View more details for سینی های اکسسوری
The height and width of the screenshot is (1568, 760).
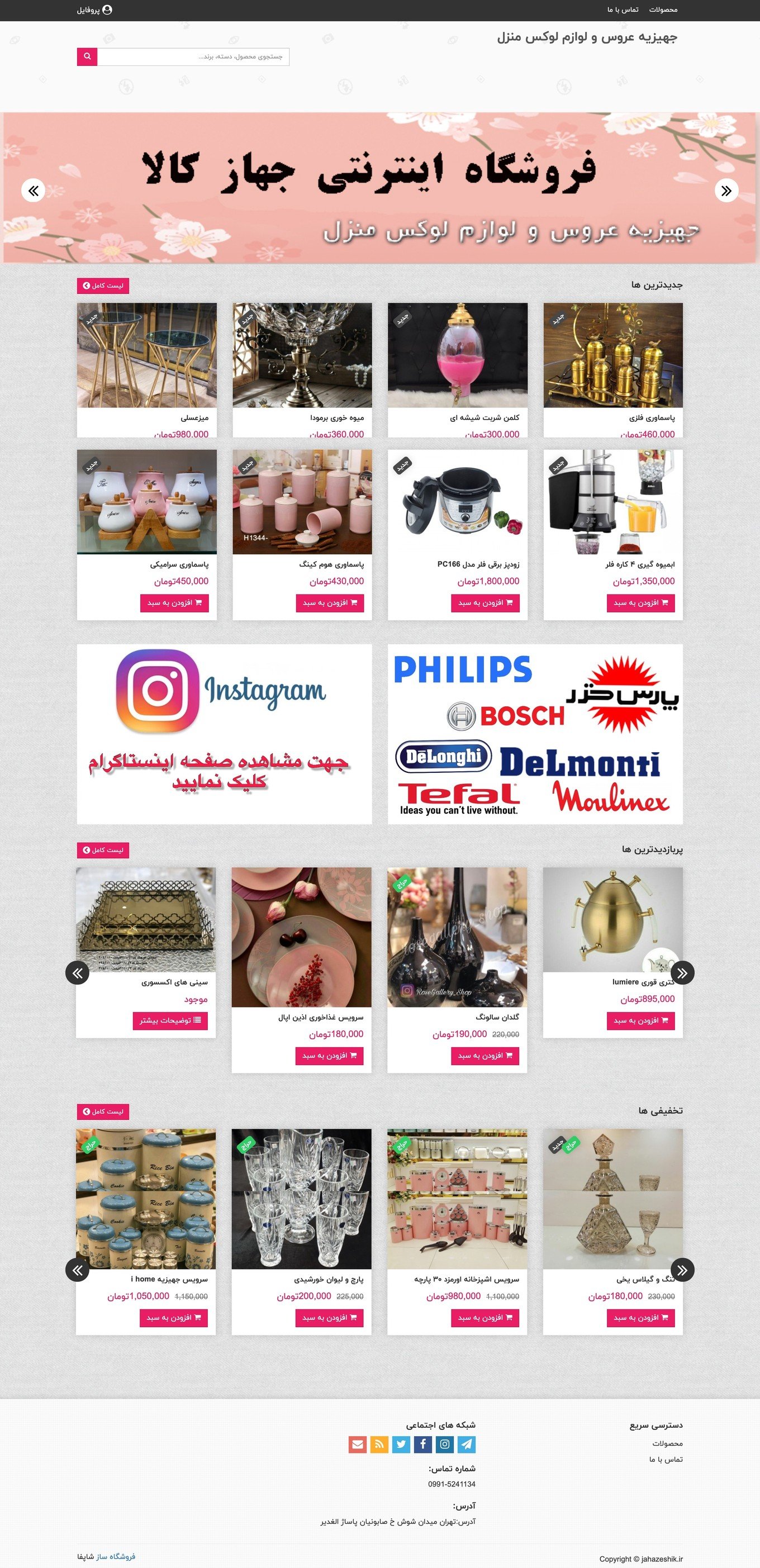click(x=170, y=1021)
